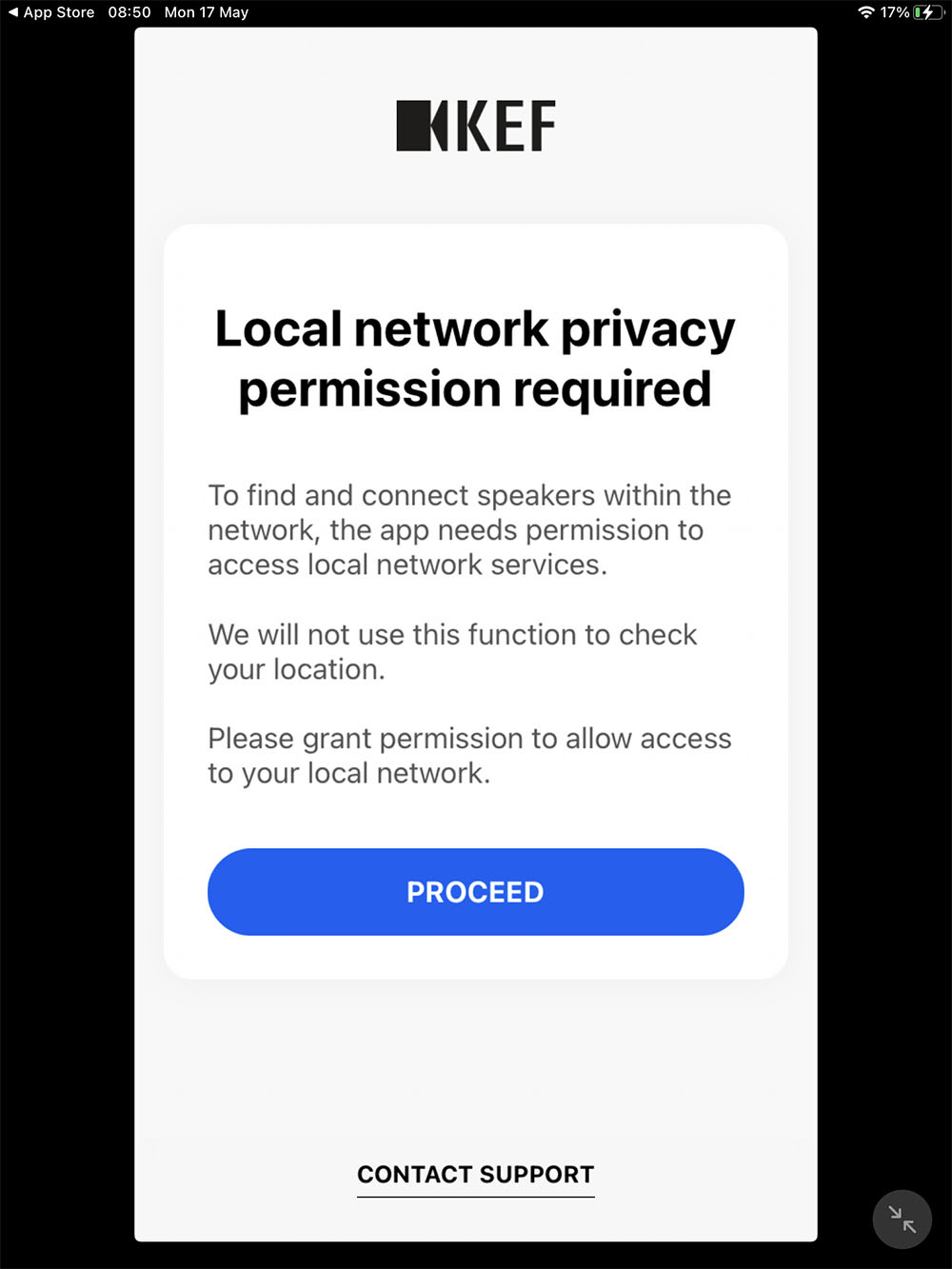Tap the shrink window icon
The width and height of the screenshot is (952, 1269).
902,1219
